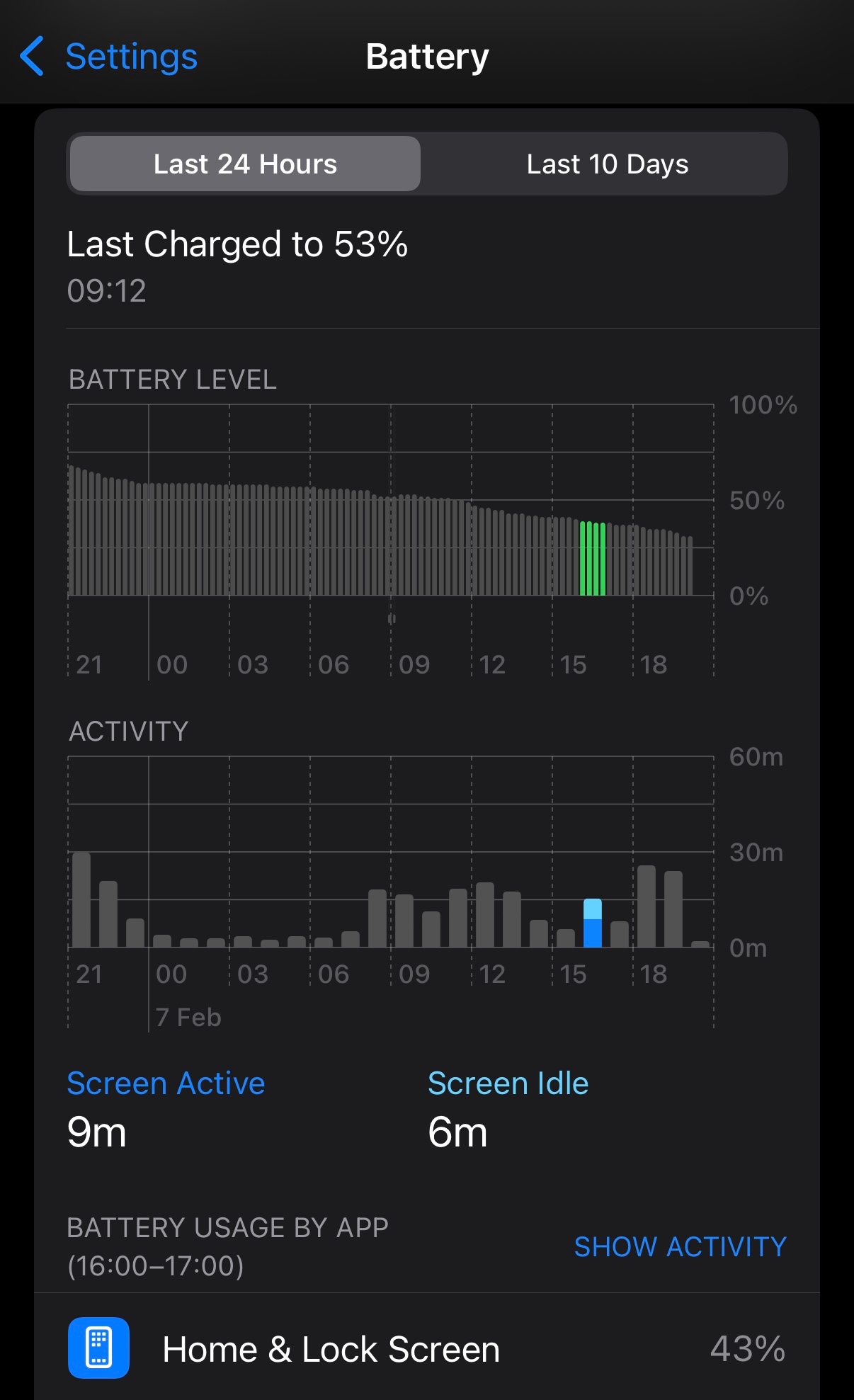
Task: Tap SHOW ACTIVITY link
Action: tap(680, 1246)
